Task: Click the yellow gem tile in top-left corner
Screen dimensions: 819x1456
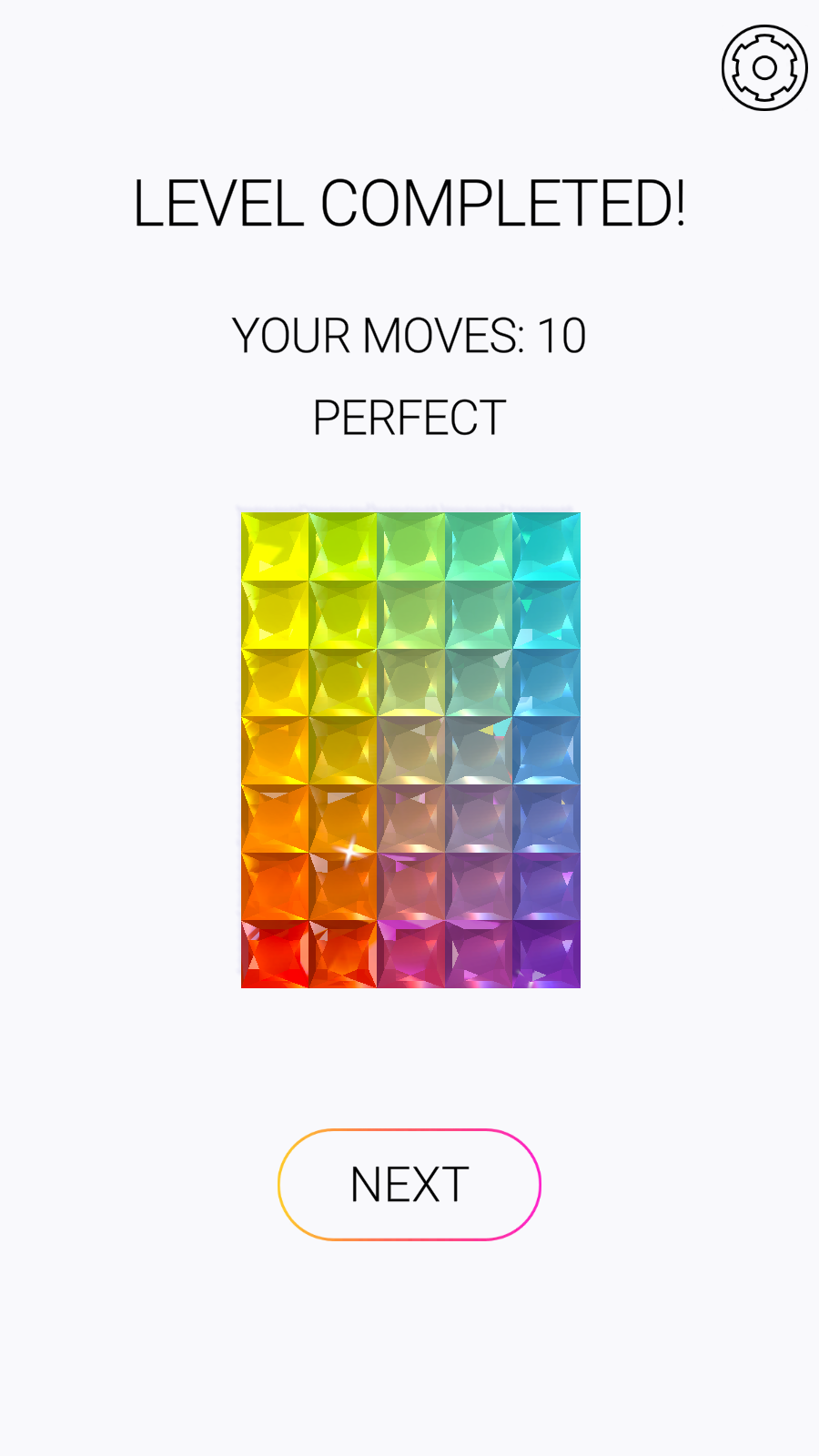Action: point(273,546)
